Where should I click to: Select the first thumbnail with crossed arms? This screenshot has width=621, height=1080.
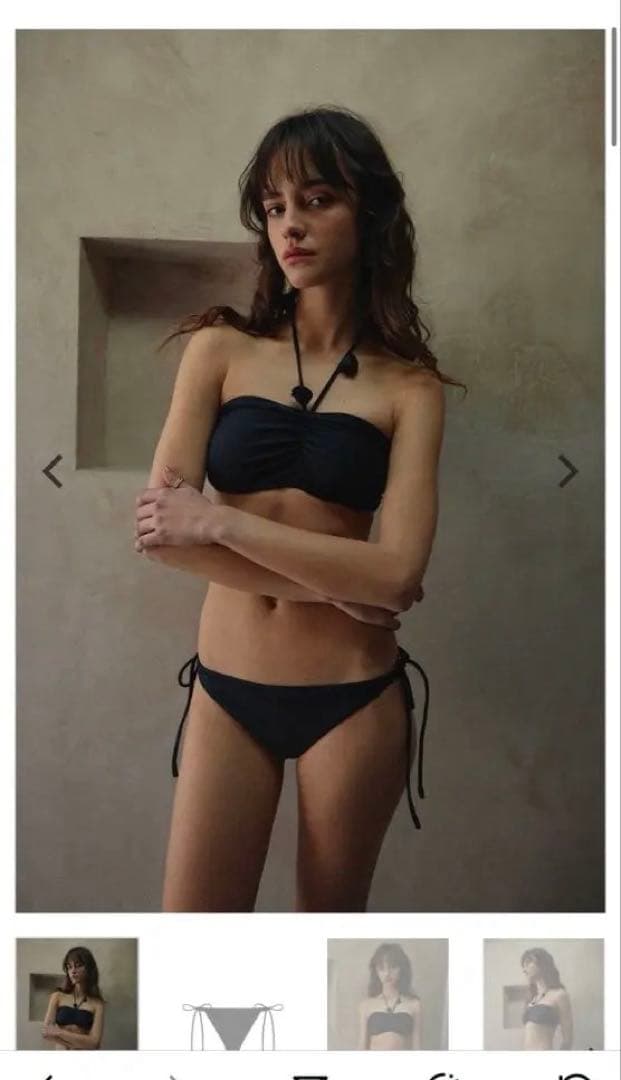pyautogui.click(x=77, y=993)
